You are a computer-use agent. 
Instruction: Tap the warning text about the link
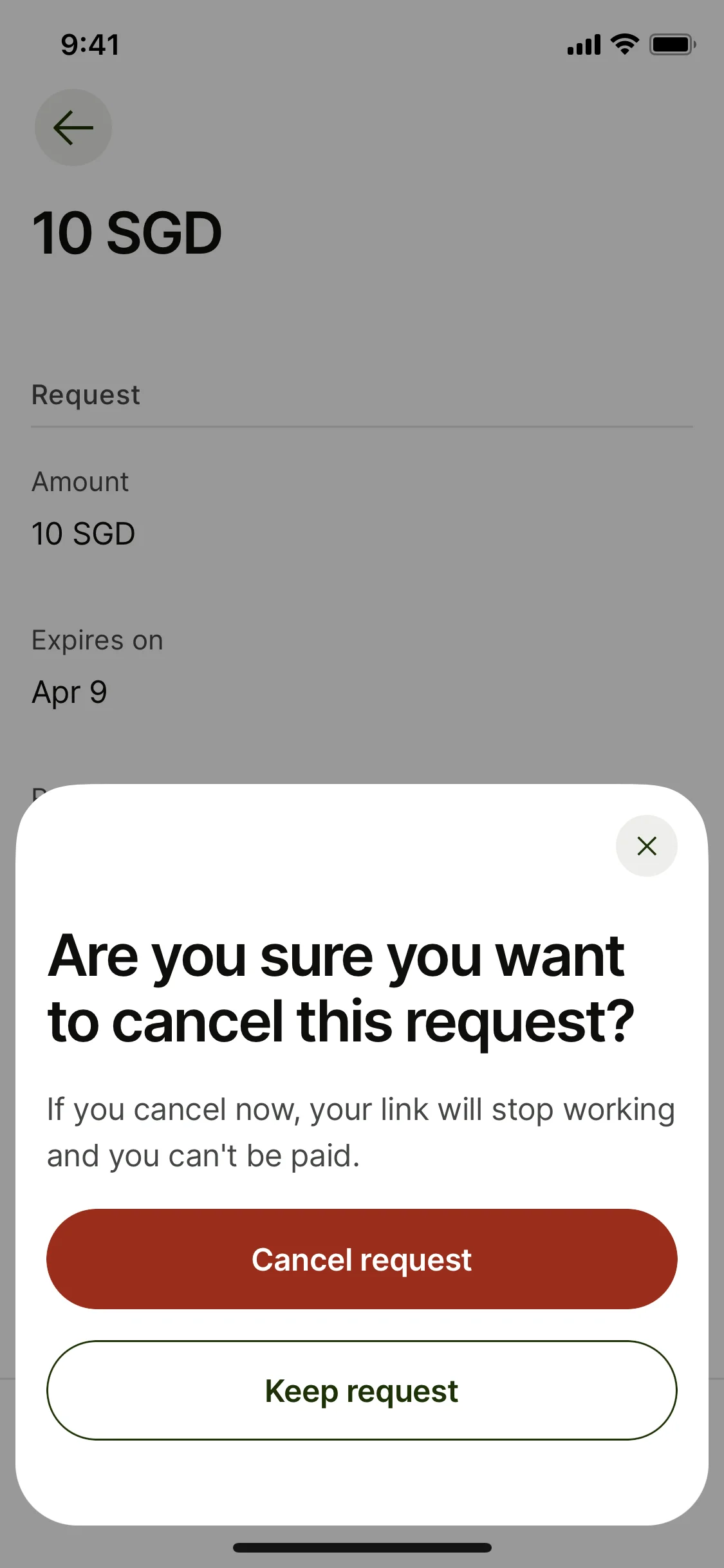click(359, 1131)
